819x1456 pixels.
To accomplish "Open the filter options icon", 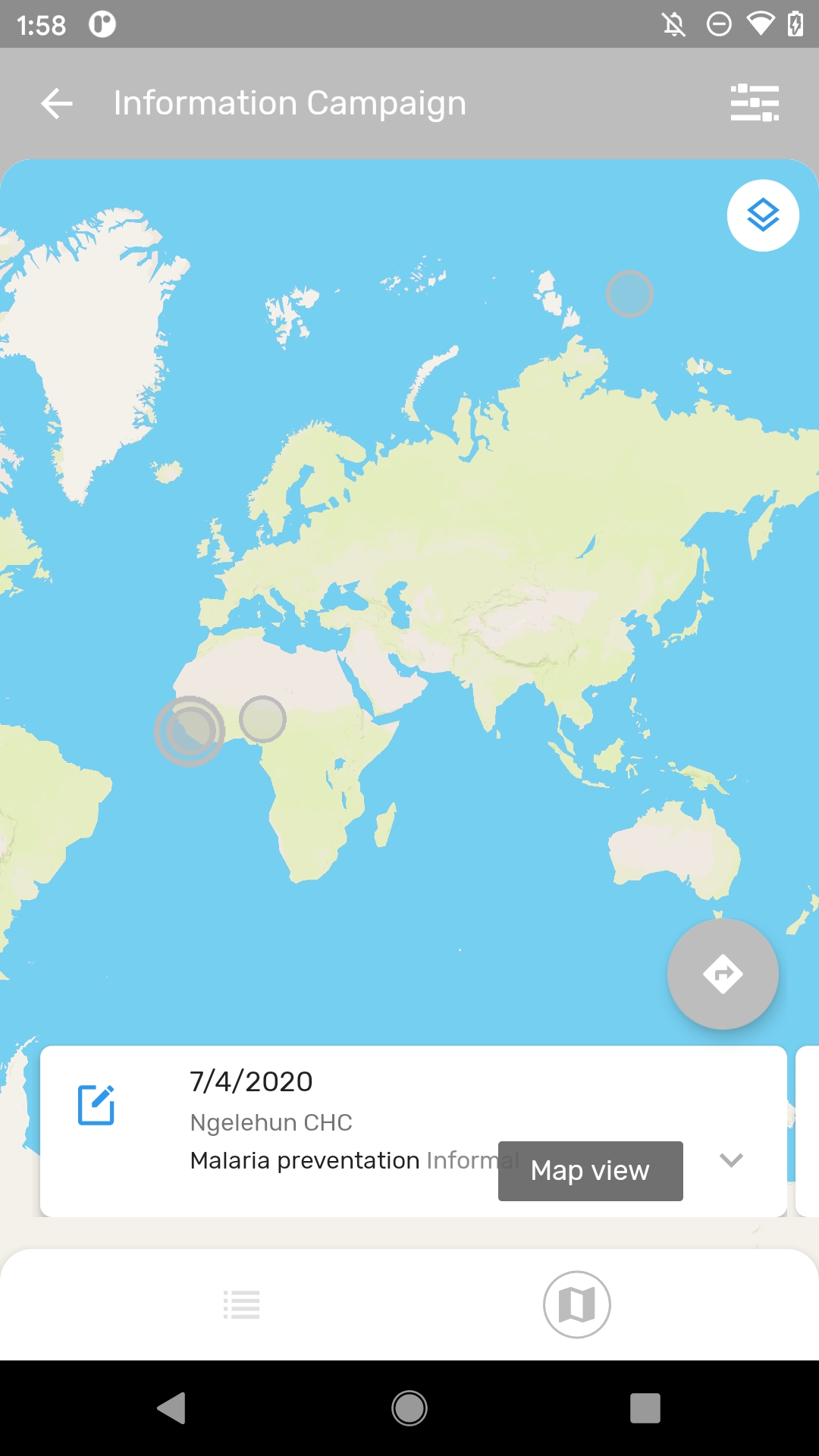I will pyautogui.click(x=755, y=103).
